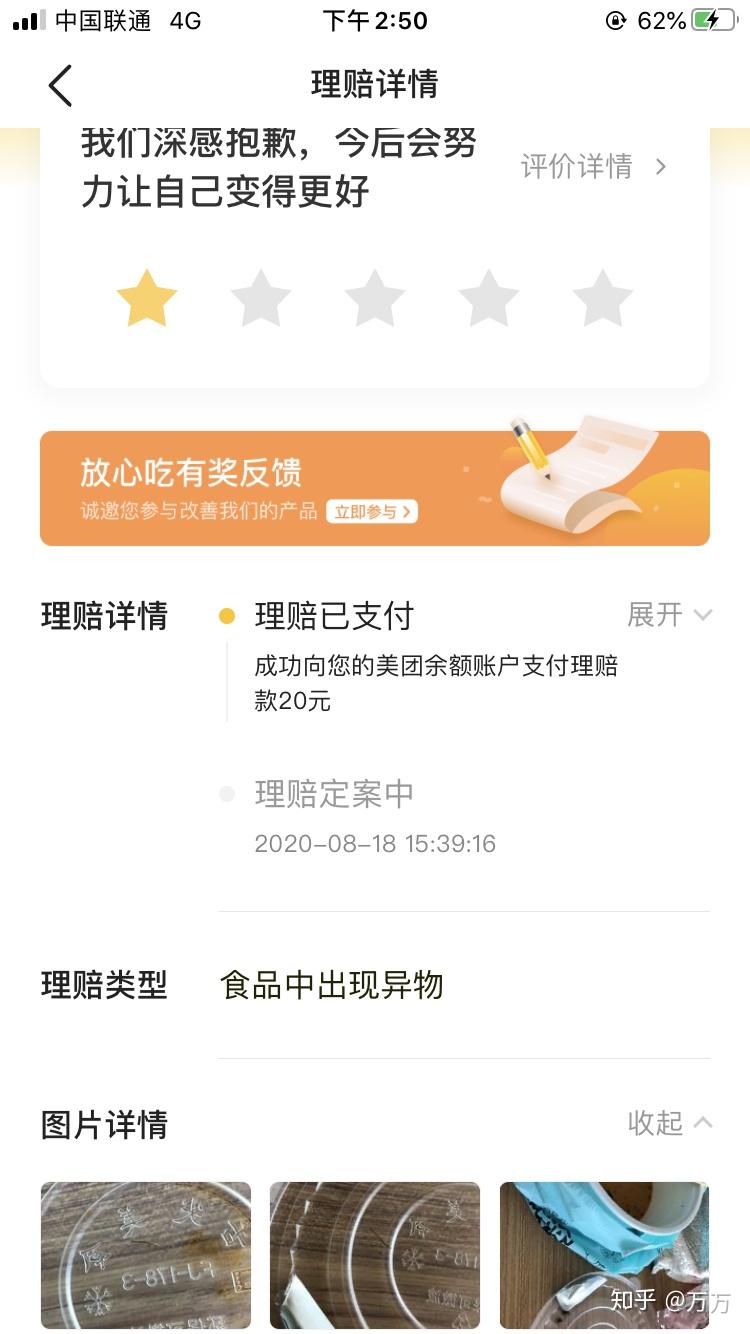Go back from 理赔详情 page

(60, 85)
